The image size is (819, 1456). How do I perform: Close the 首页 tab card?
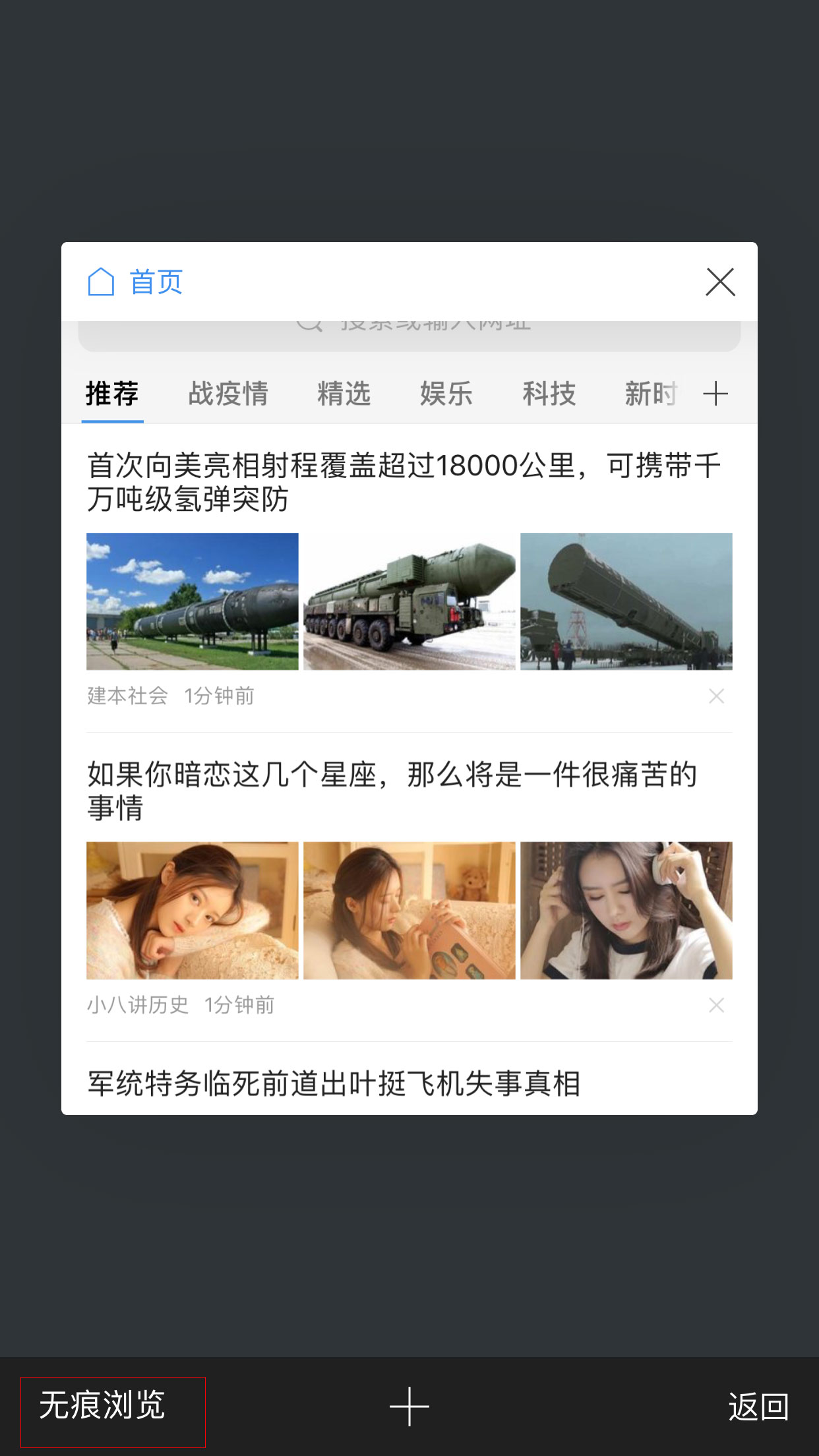tap(720, 282)
